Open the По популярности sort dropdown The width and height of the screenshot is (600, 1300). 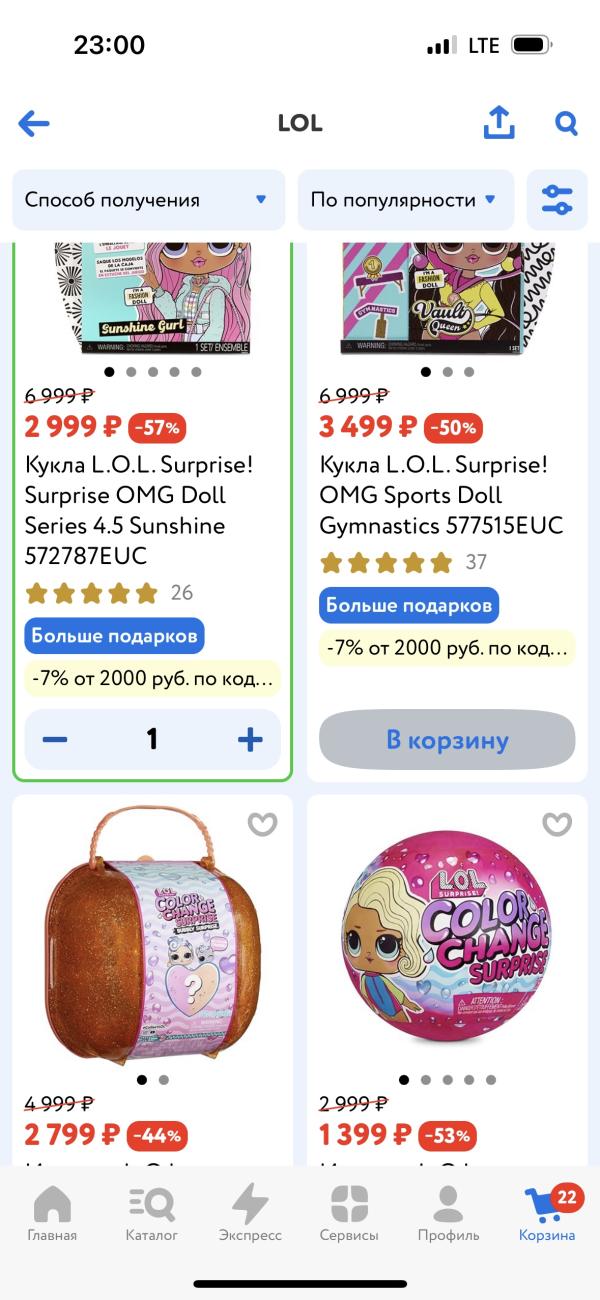click(405, 200)
